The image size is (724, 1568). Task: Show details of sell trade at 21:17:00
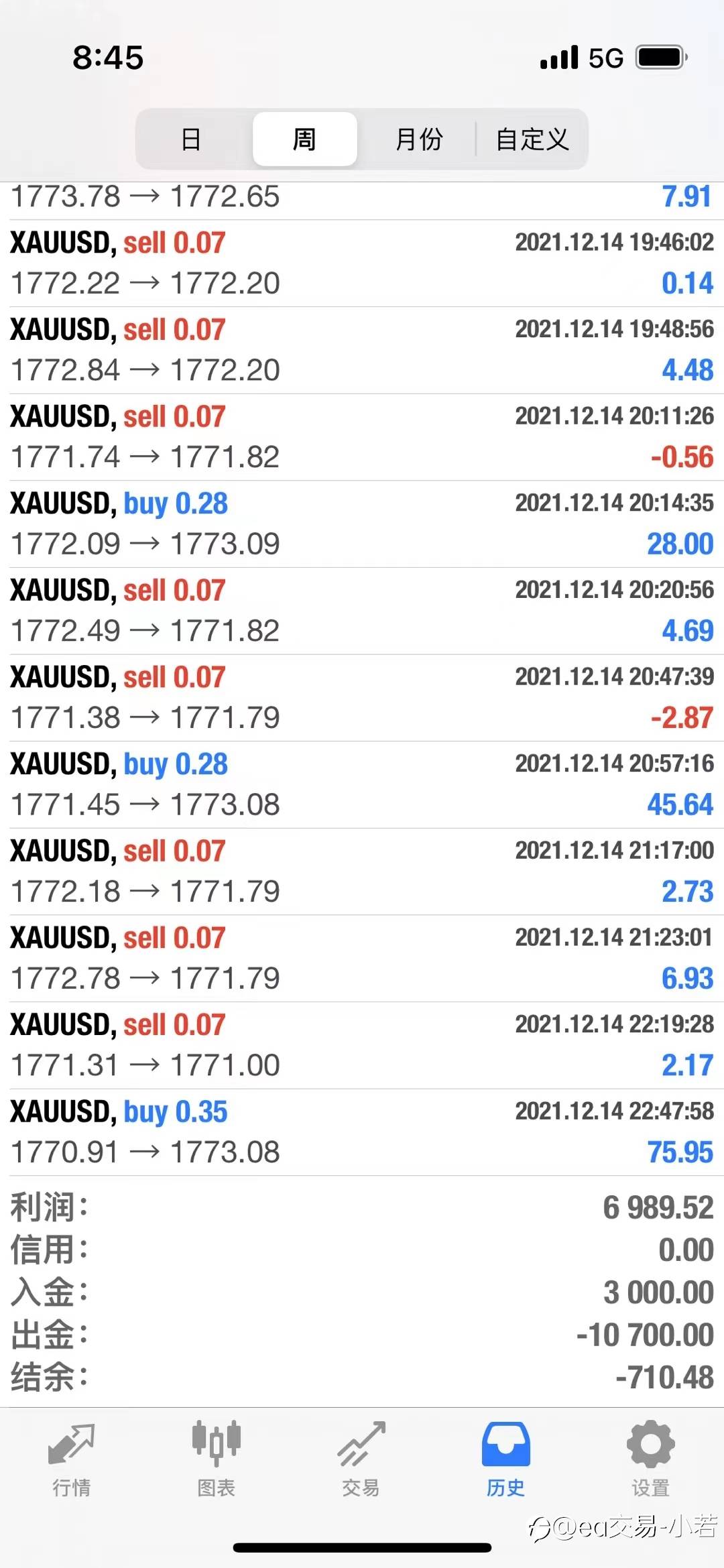click(362, 871)
